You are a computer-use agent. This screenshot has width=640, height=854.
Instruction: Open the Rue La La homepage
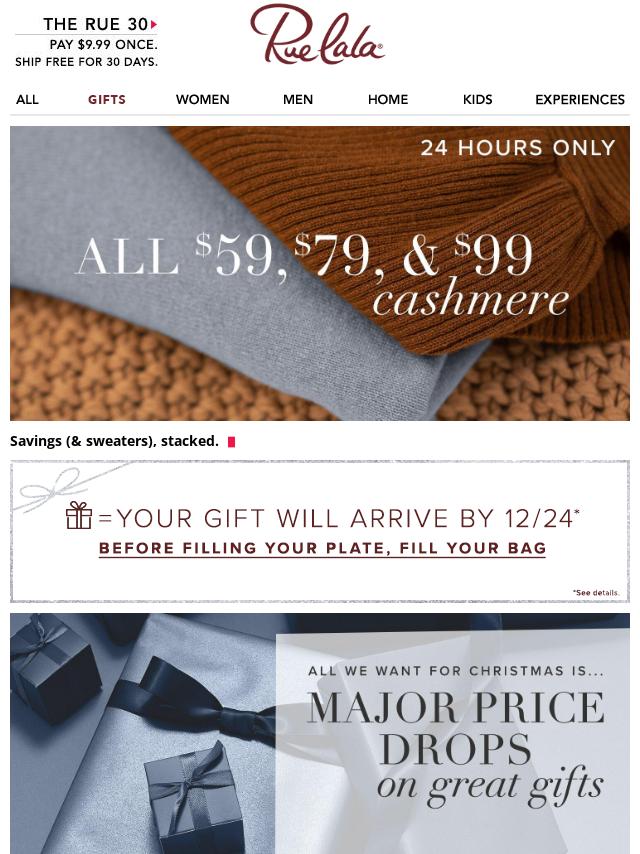tap(317, 37)
